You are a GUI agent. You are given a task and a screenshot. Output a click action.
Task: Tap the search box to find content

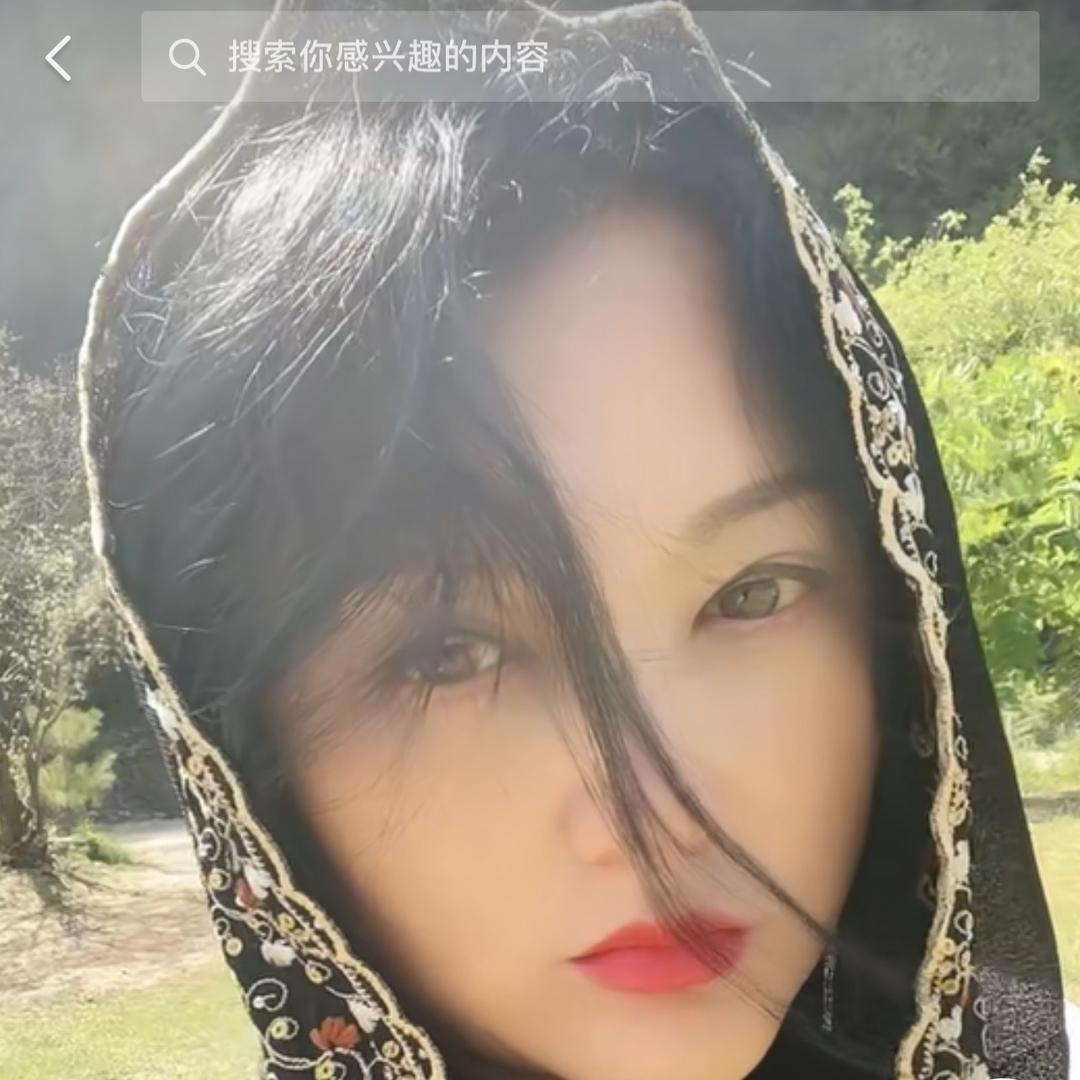[x=590, y=57]
